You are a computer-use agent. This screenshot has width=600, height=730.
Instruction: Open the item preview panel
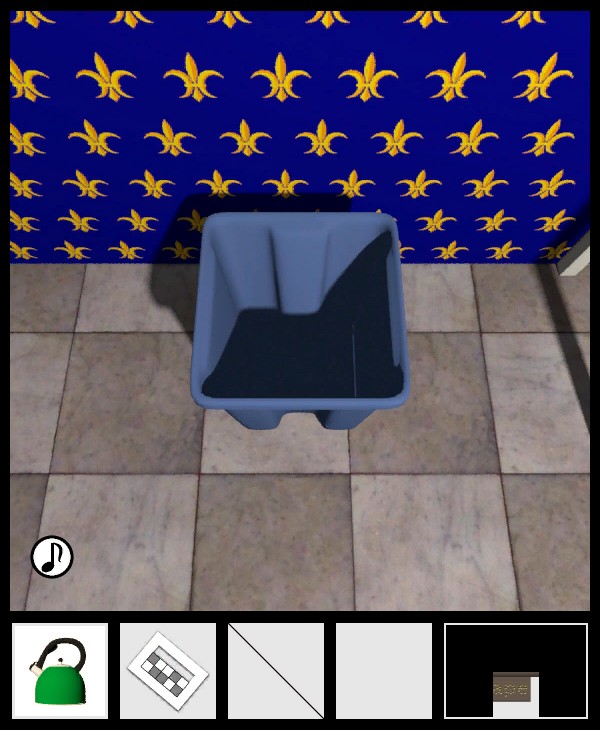516,671
